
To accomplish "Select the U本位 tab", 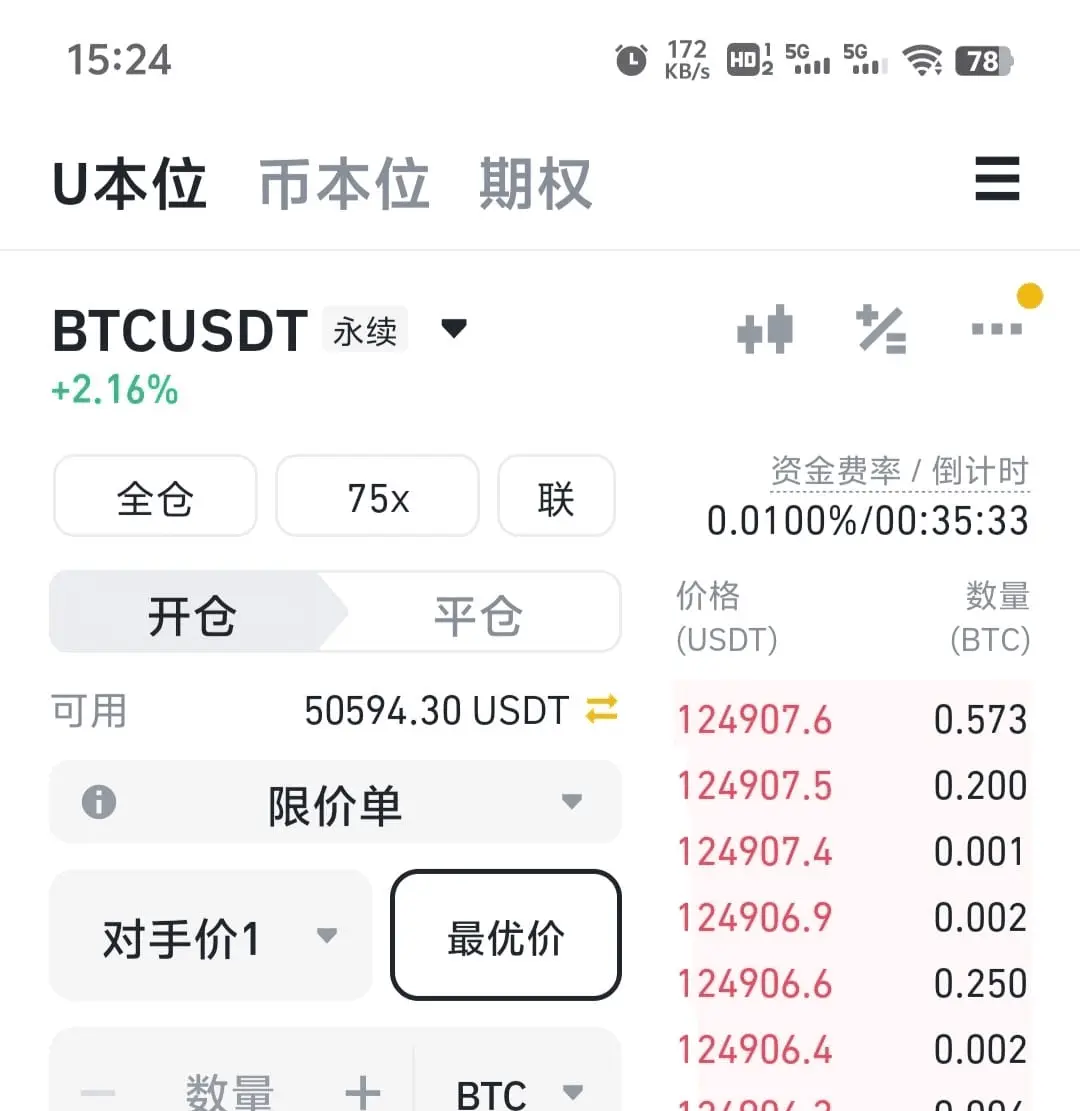I will tap(129, 184).
